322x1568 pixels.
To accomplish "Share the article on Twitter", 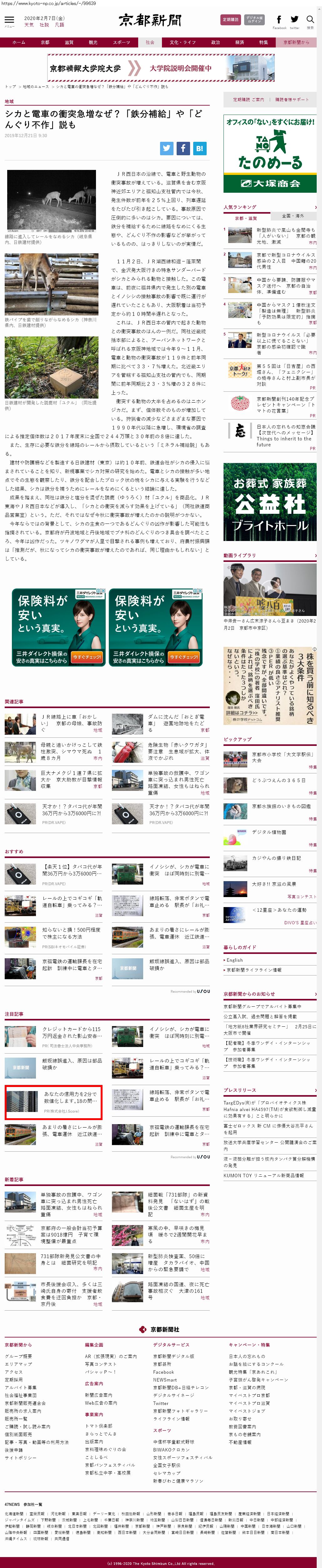I will coord(166,148).
